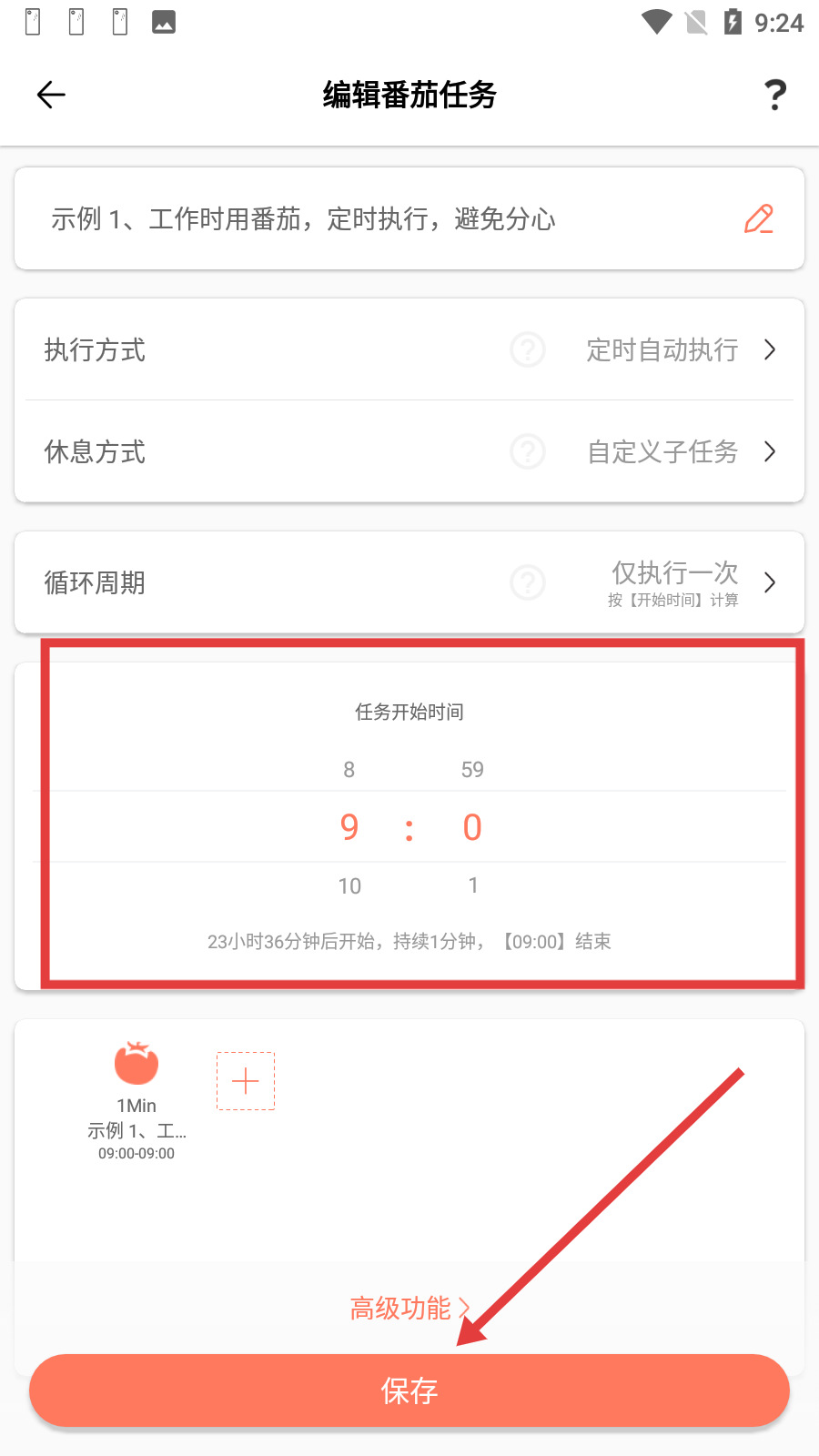Add a new subtask with plus
The image size is (819, 1456).
pyautogui.click(x=246, y=1081)
